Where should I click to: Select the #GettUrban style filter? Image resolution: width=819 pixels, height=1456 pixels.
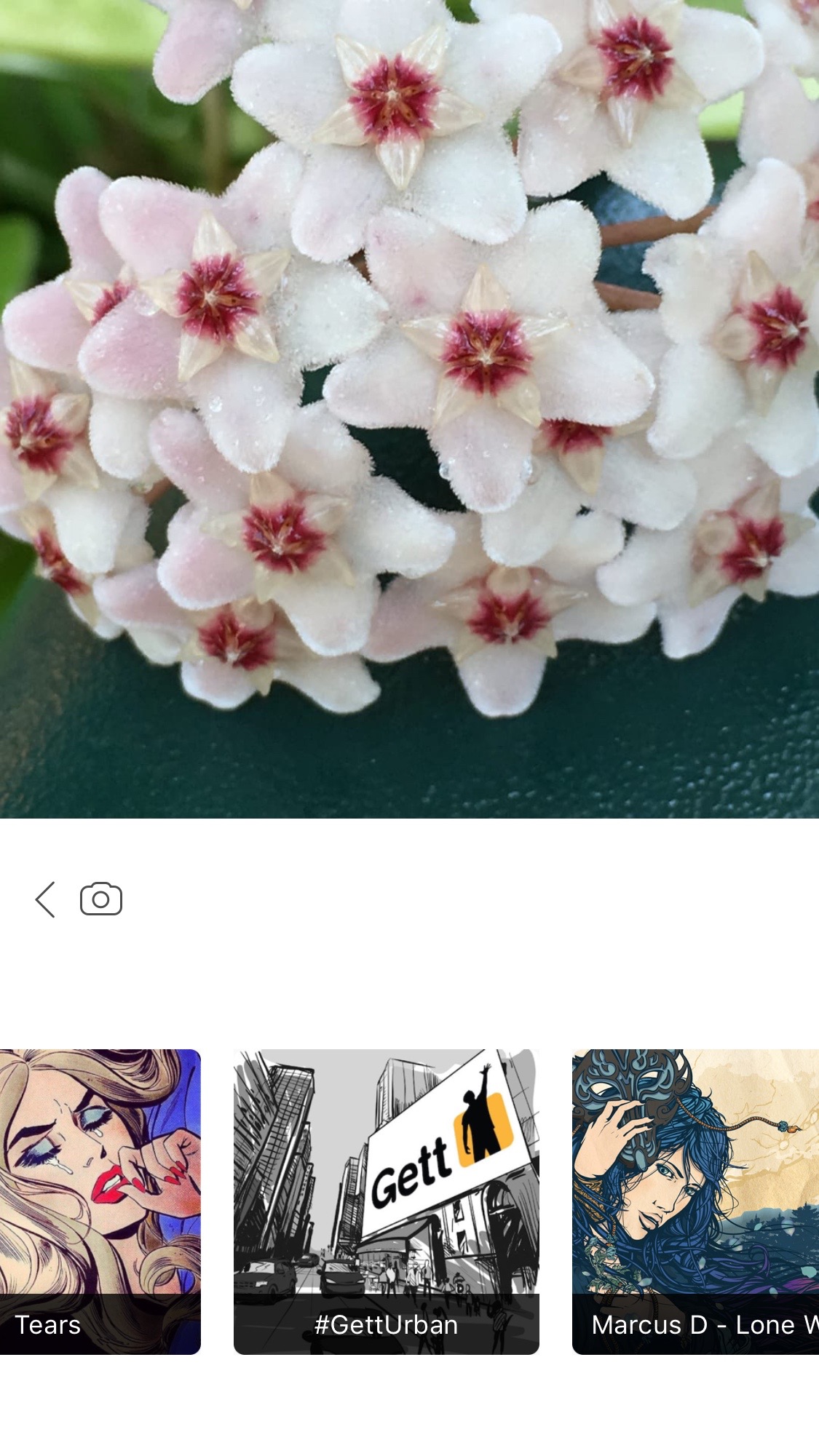click(387, 1202)
